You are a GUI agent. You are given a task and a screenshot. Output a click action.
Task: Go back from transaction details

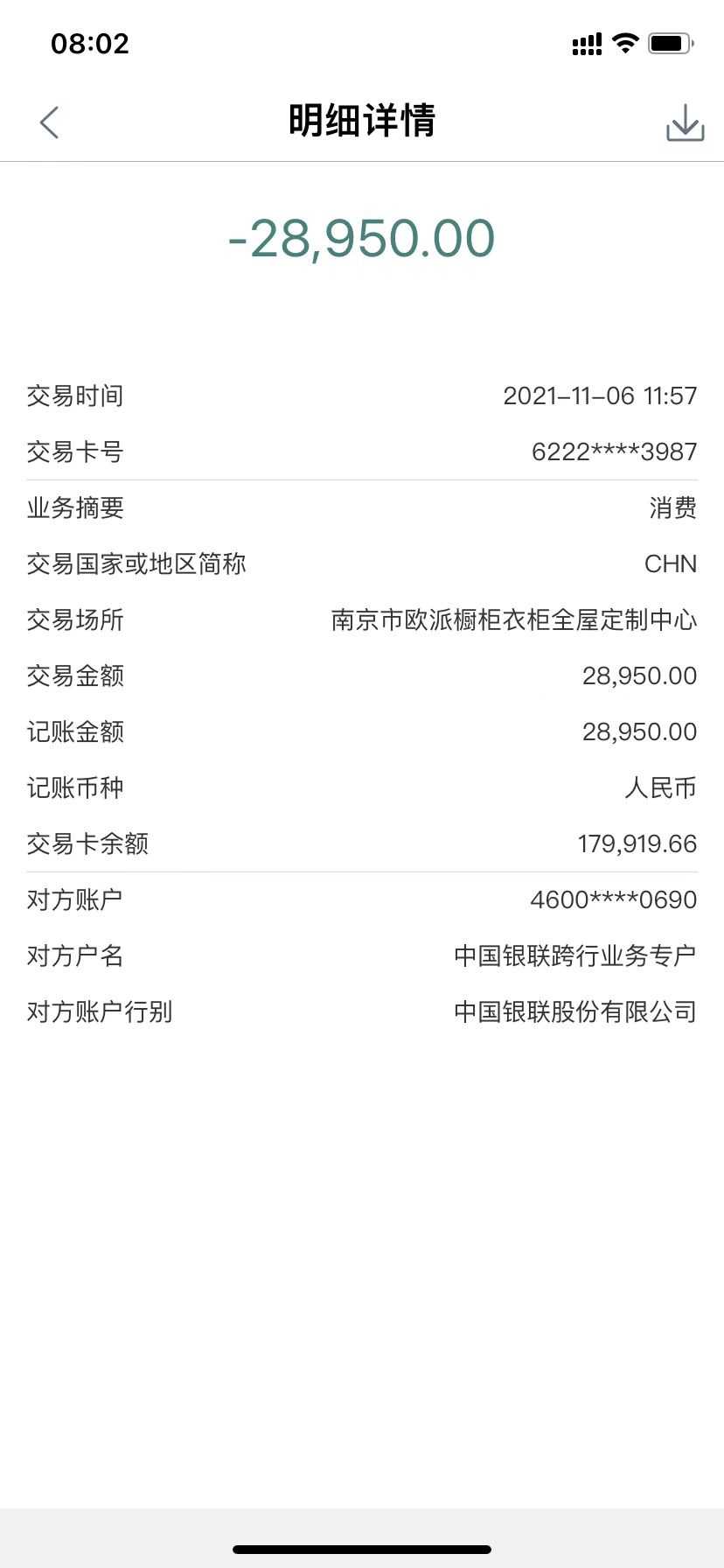(x=49, y=122)
